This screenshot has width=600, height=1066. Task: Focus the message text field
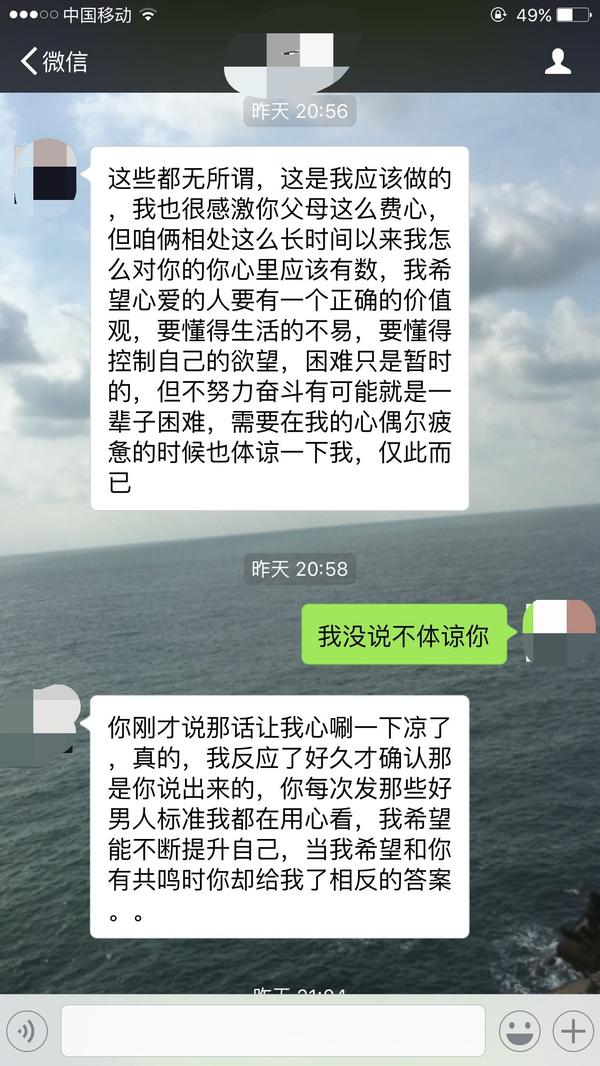pyautogui.click(x=273, y=1031)
